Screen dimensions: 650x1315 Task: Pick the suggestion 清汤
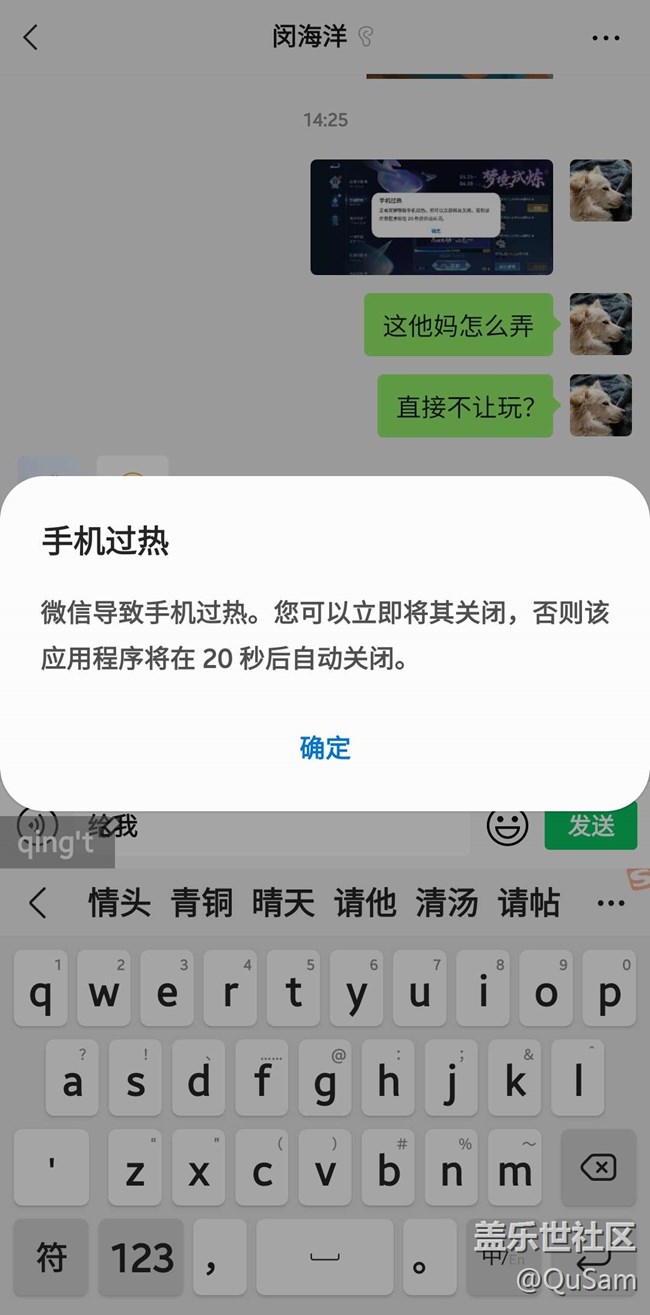(x=447, y=903)
